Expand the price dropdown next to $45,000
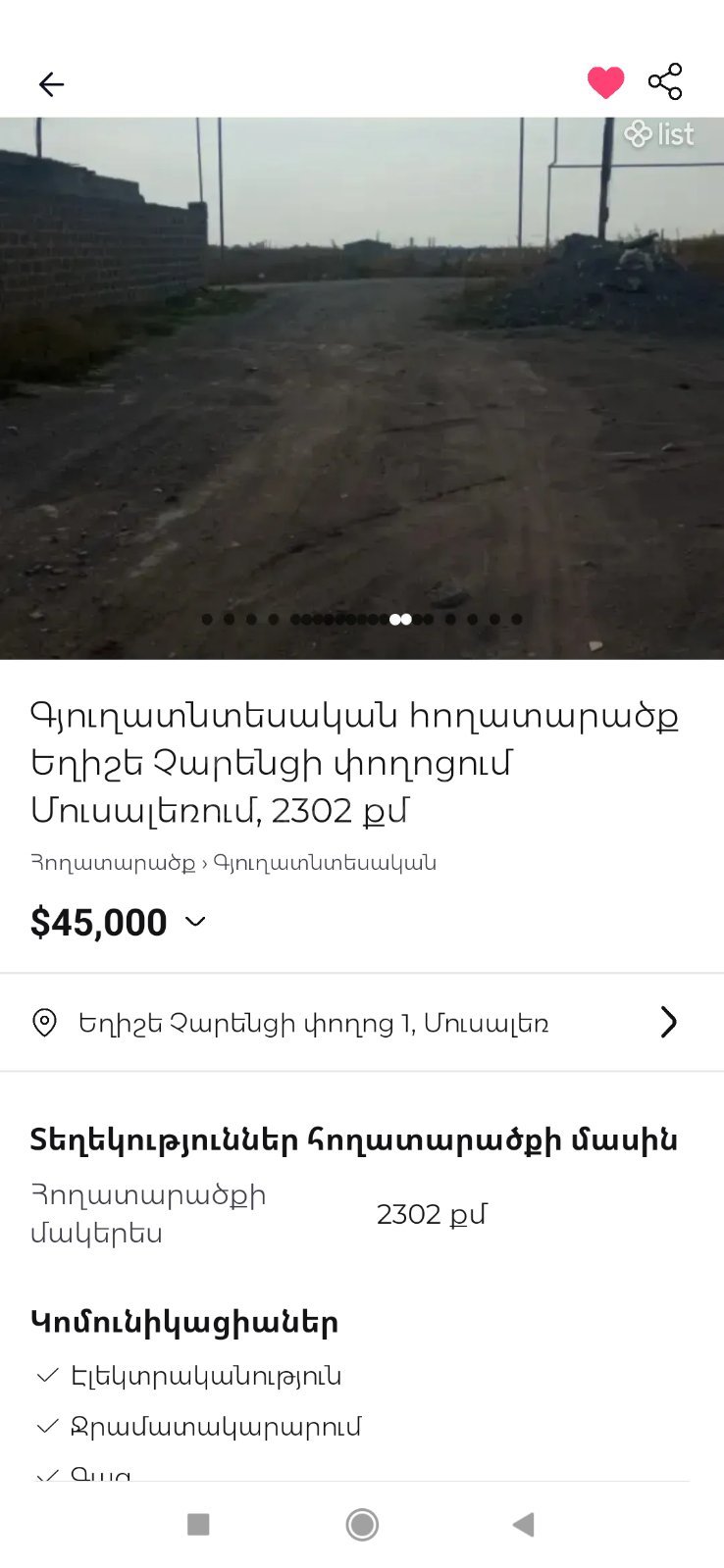The height and width of the screenshot is (1568, 724). click(193, 922)
